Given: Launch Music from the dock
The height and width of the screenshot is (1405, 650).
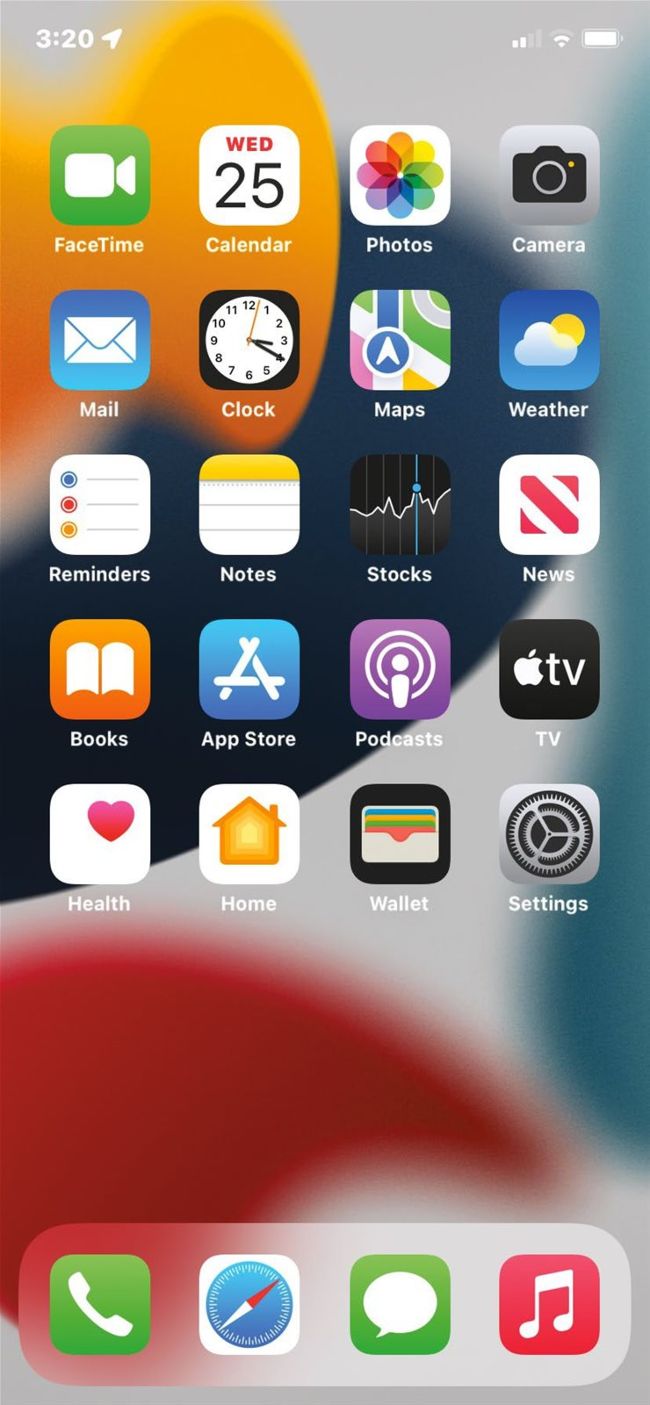Looking at the screenshot, I should 549,1304.
